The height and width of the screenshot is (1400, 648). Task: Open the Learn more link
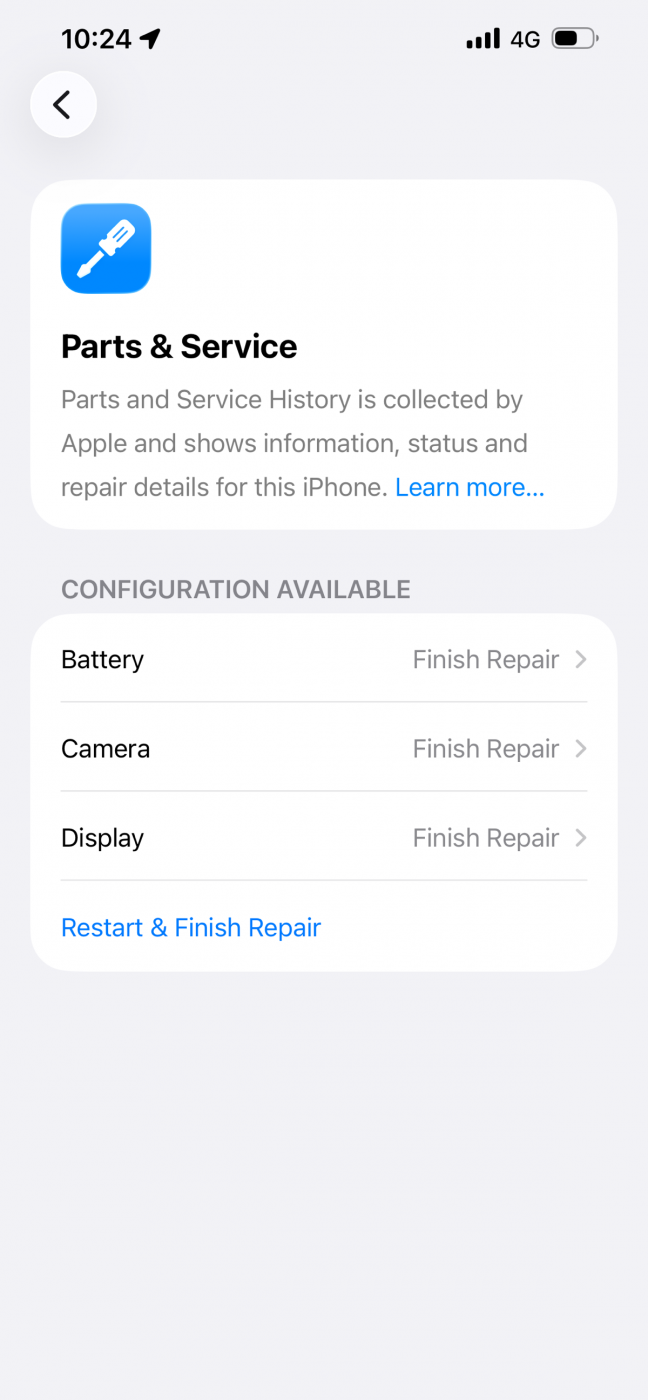[x=469, y=487]
